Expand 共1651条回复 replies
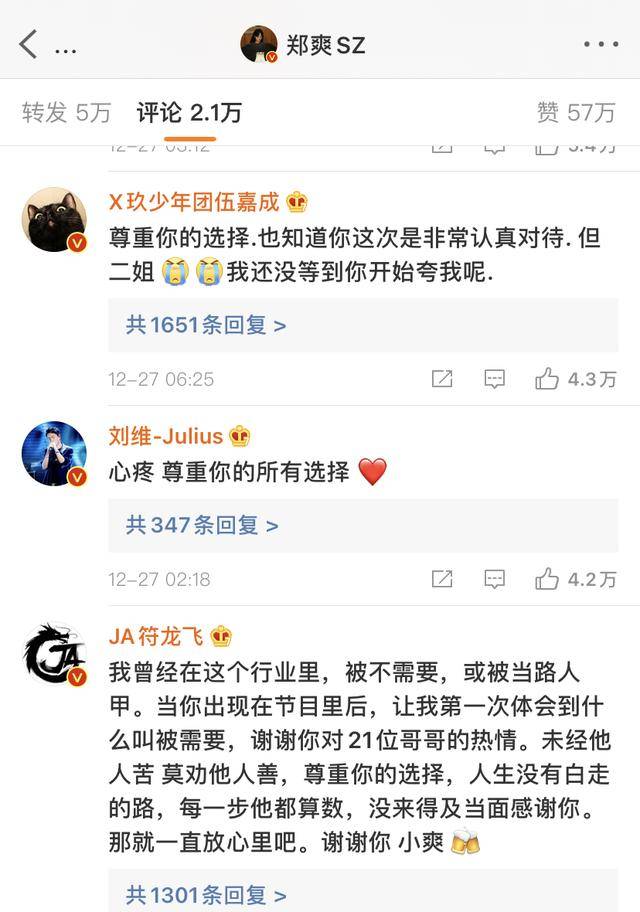 206,325
